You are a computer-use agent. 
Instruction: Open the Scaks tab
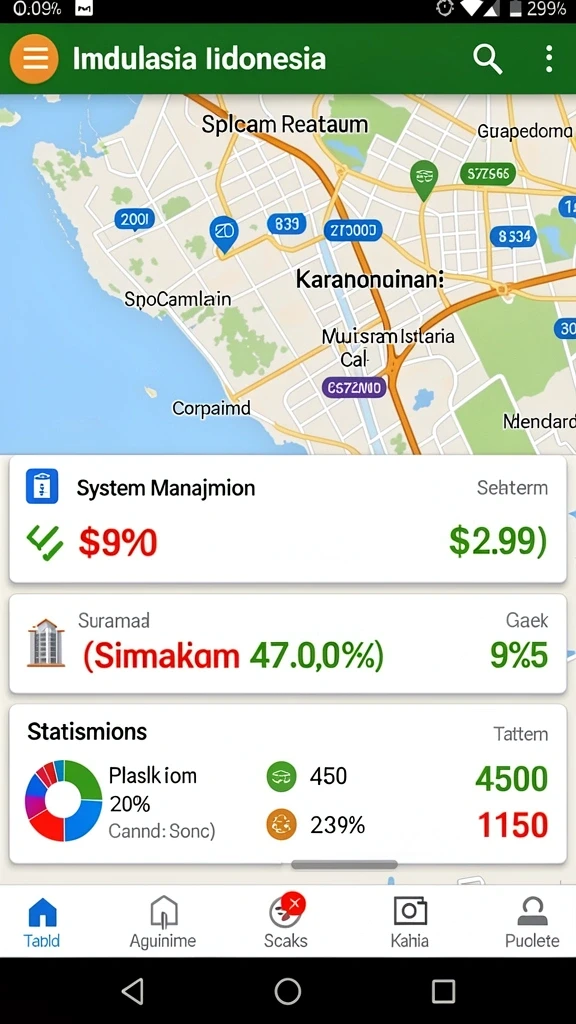click(x=286, y=922)
